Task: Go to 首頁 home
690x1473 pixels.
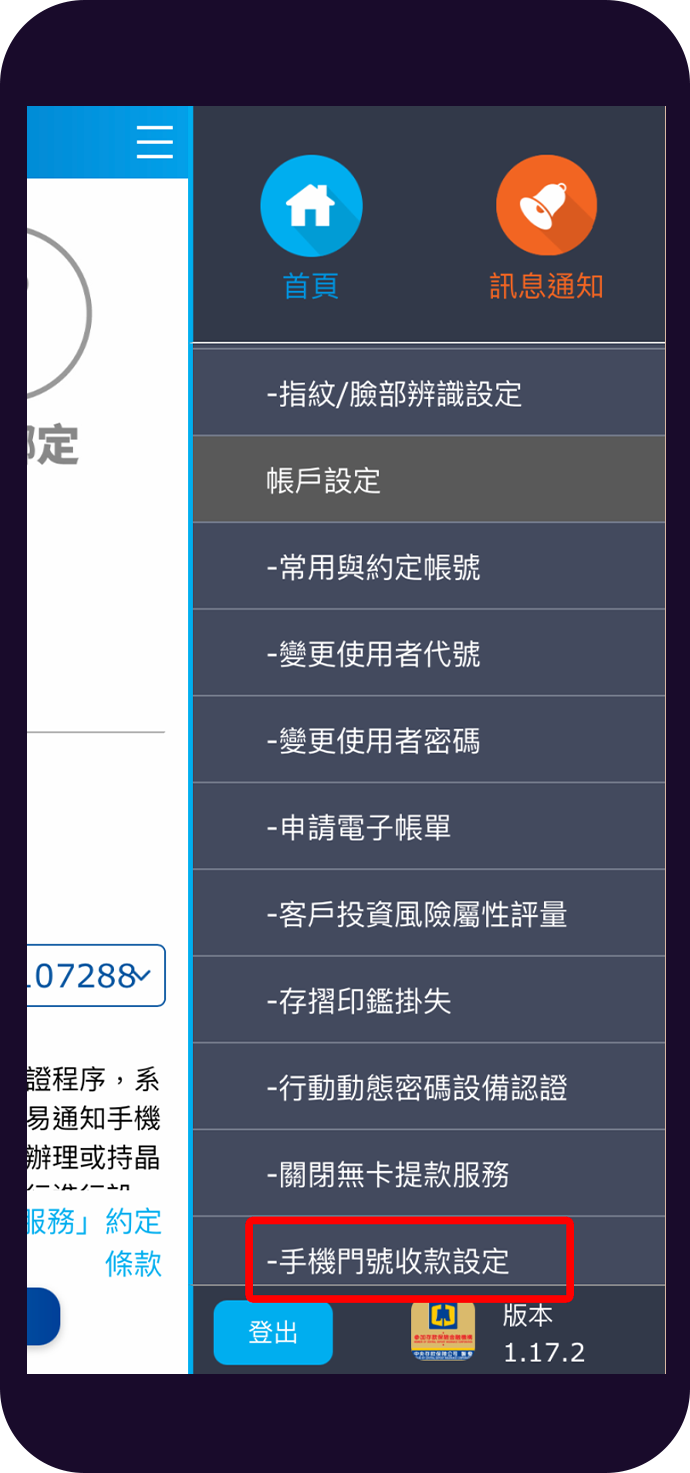Action: pyautogui.click(x=311, y=229)
